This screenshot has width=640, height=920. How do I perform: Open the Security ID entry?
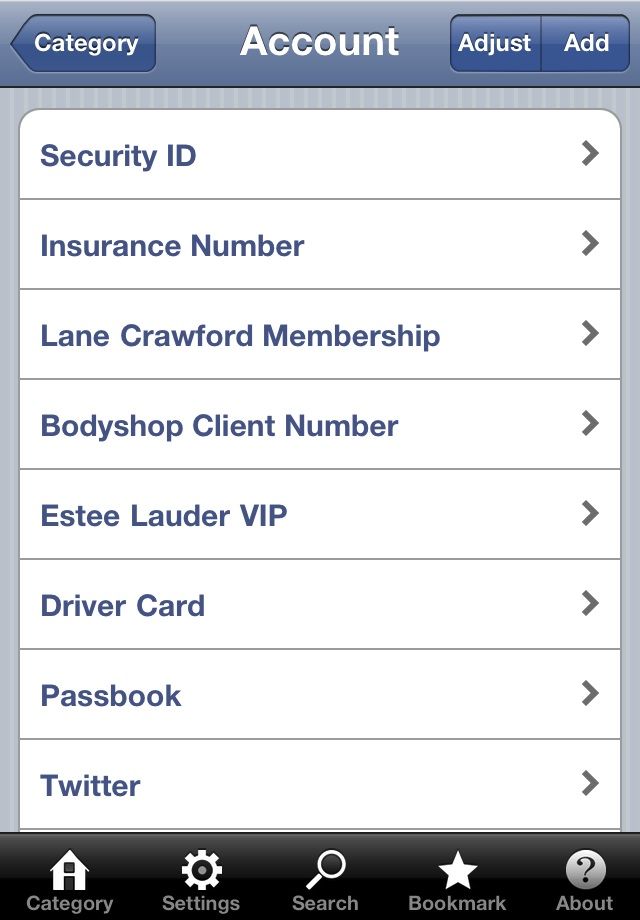[320, 155]
